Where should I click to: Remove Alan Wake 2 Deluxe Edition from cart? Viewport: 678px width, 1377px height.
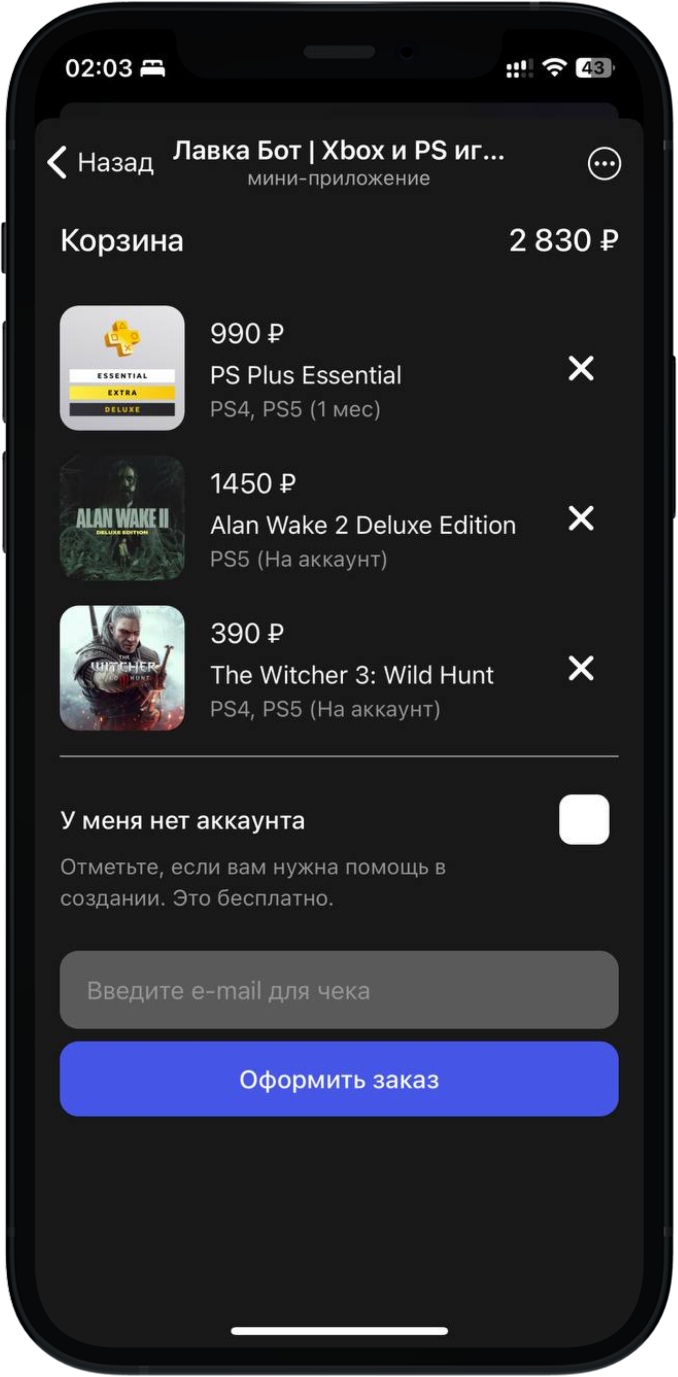pyautogui.click(x=581, y=518)
